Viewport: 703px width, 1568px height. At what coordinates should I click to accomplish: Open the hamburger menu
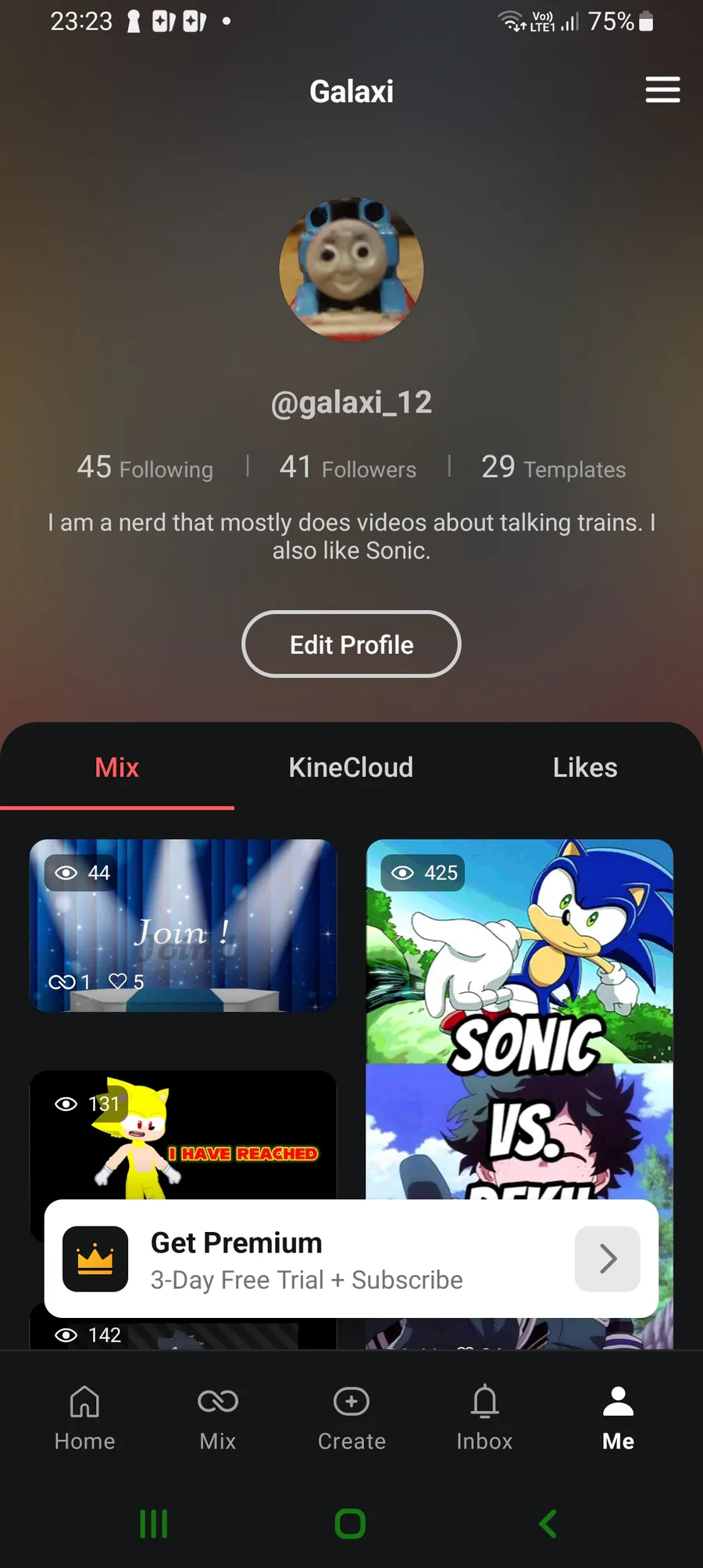(662, 90)
